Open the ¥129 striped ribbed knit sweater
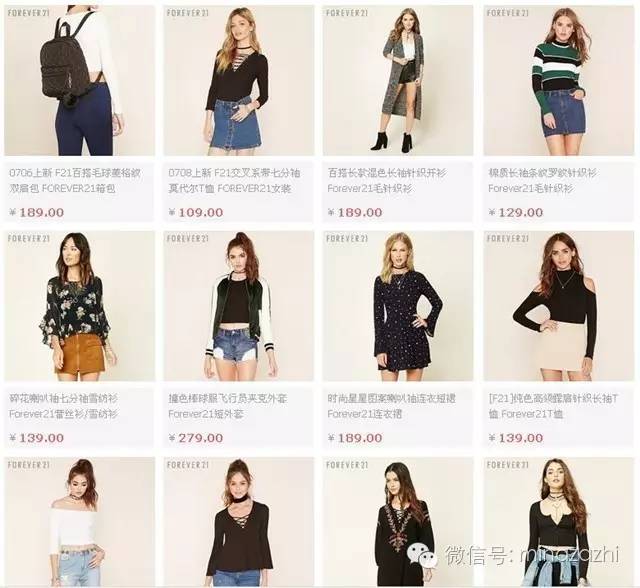Image resolution: width=640 pixels, height=588 pixels. point(558,82)
